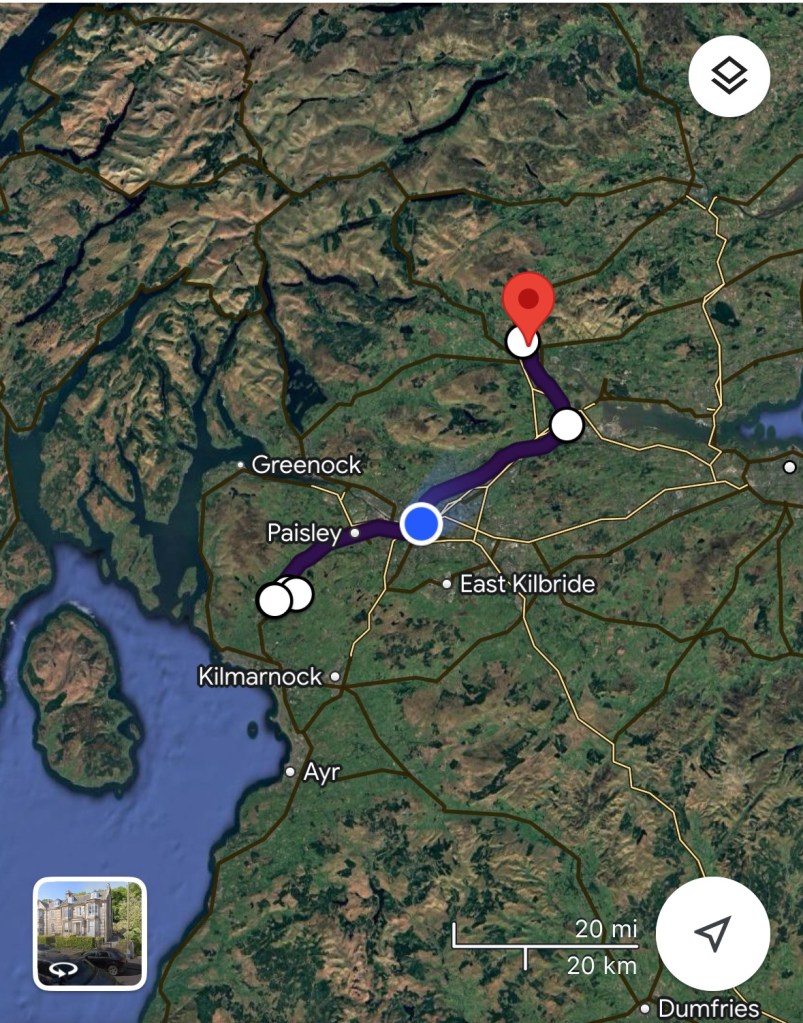Open the Street View thumbnail

click(90, 933)
